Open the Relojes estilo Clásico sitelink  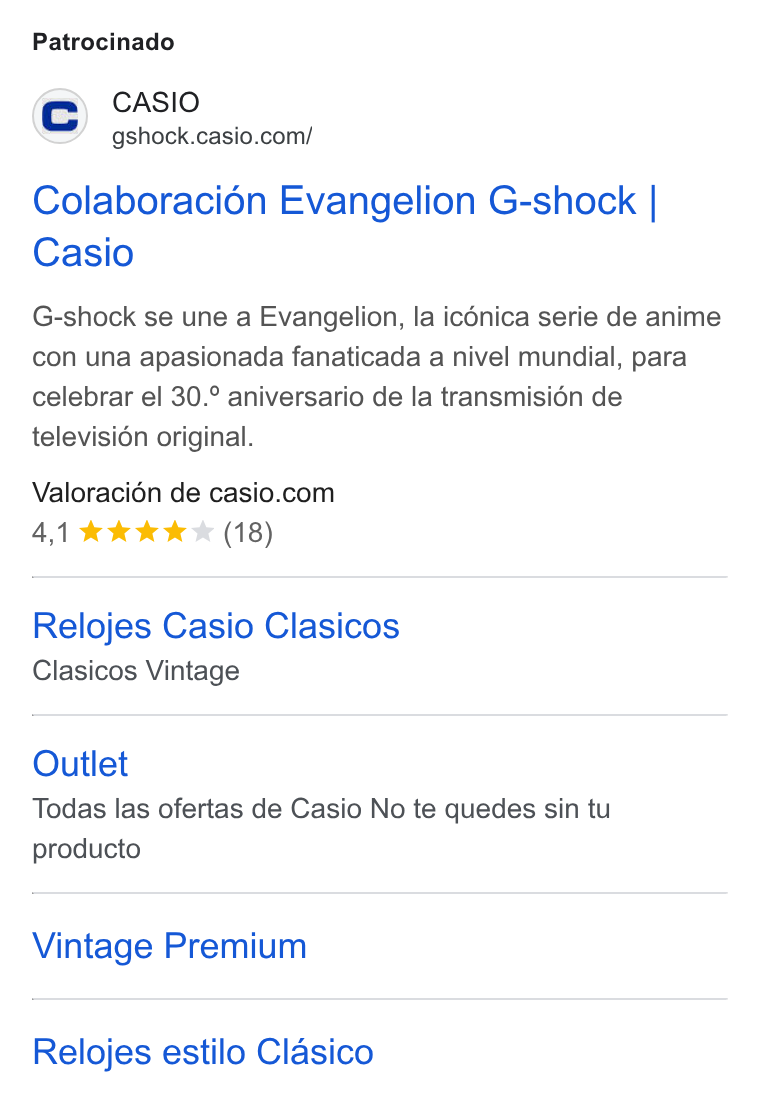click(x=203, y=1052)
